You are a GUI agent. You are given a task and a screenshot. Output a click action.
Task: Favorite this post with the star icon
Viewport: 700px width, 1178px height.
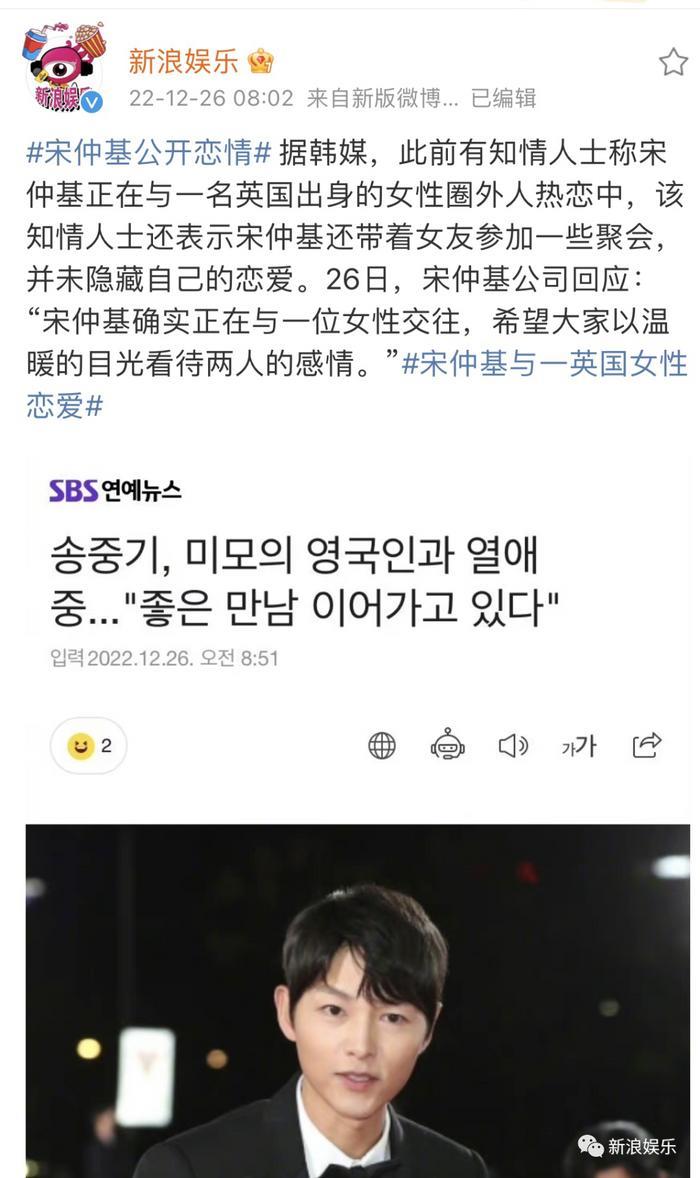[x=672, y=63]
